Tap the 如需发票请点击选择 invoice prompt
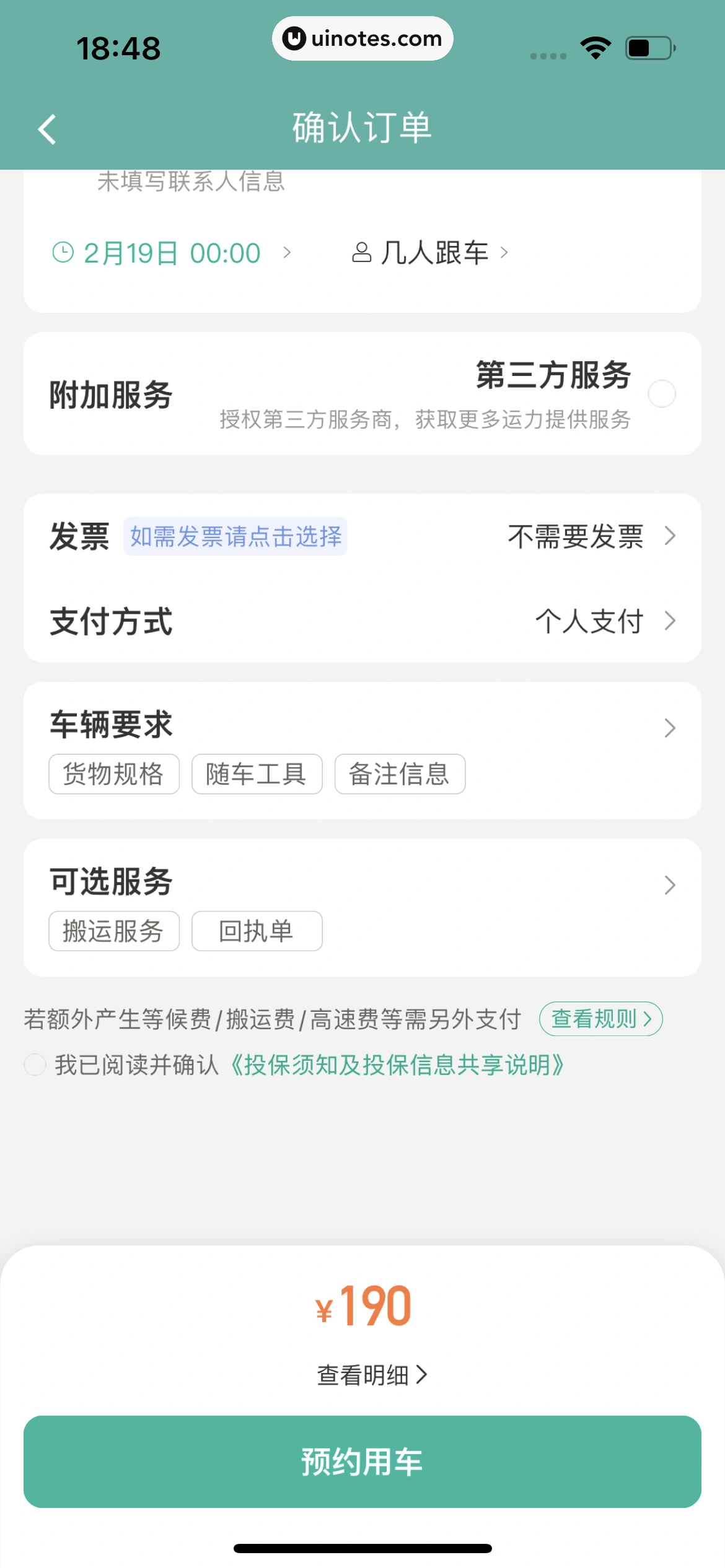This screenshot has width=725, height=1568. coord(237,538)
